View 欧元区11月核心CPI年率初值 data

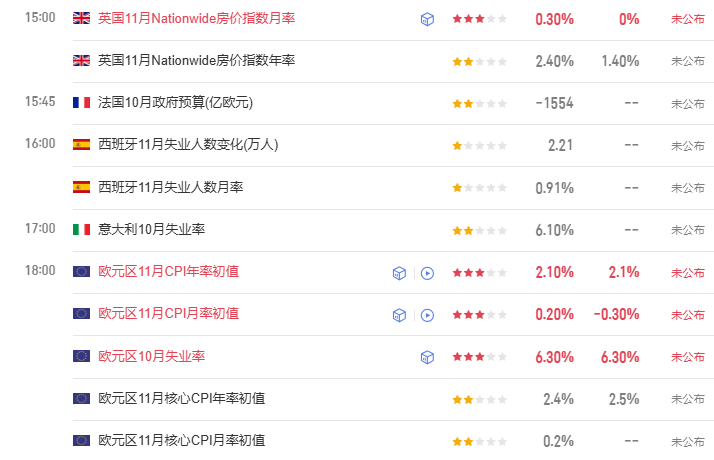[181, 398]
